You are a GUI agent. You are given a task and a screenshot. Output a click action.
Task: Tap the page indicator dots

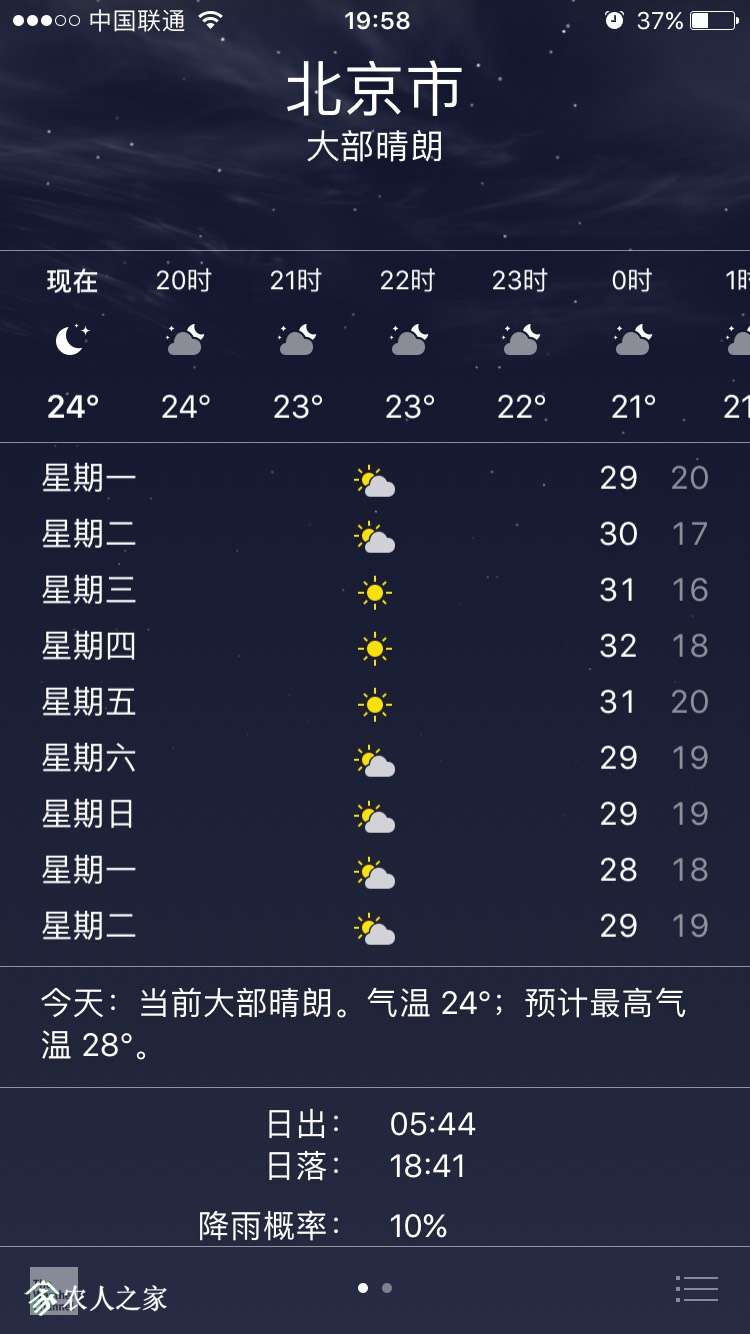coord(375,1288)
